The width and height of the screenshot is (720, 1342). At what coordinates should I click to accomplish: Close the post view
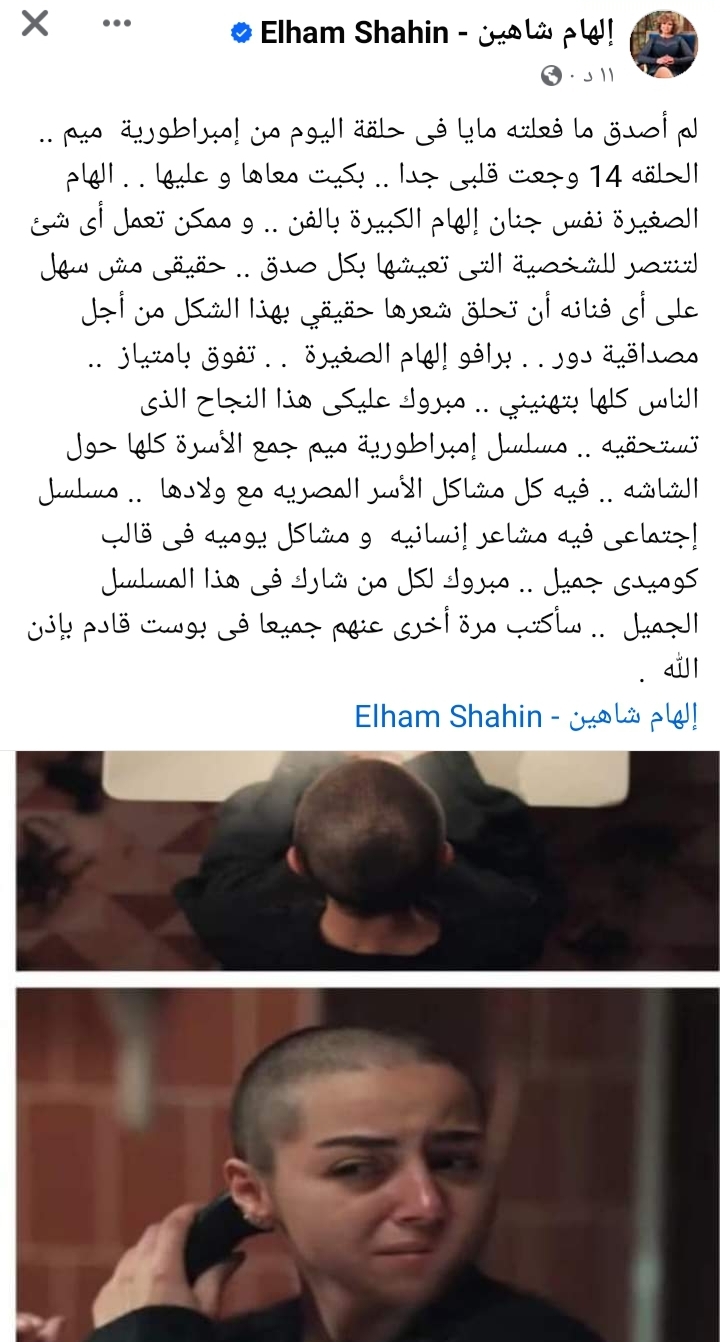(x=35, y=23)
